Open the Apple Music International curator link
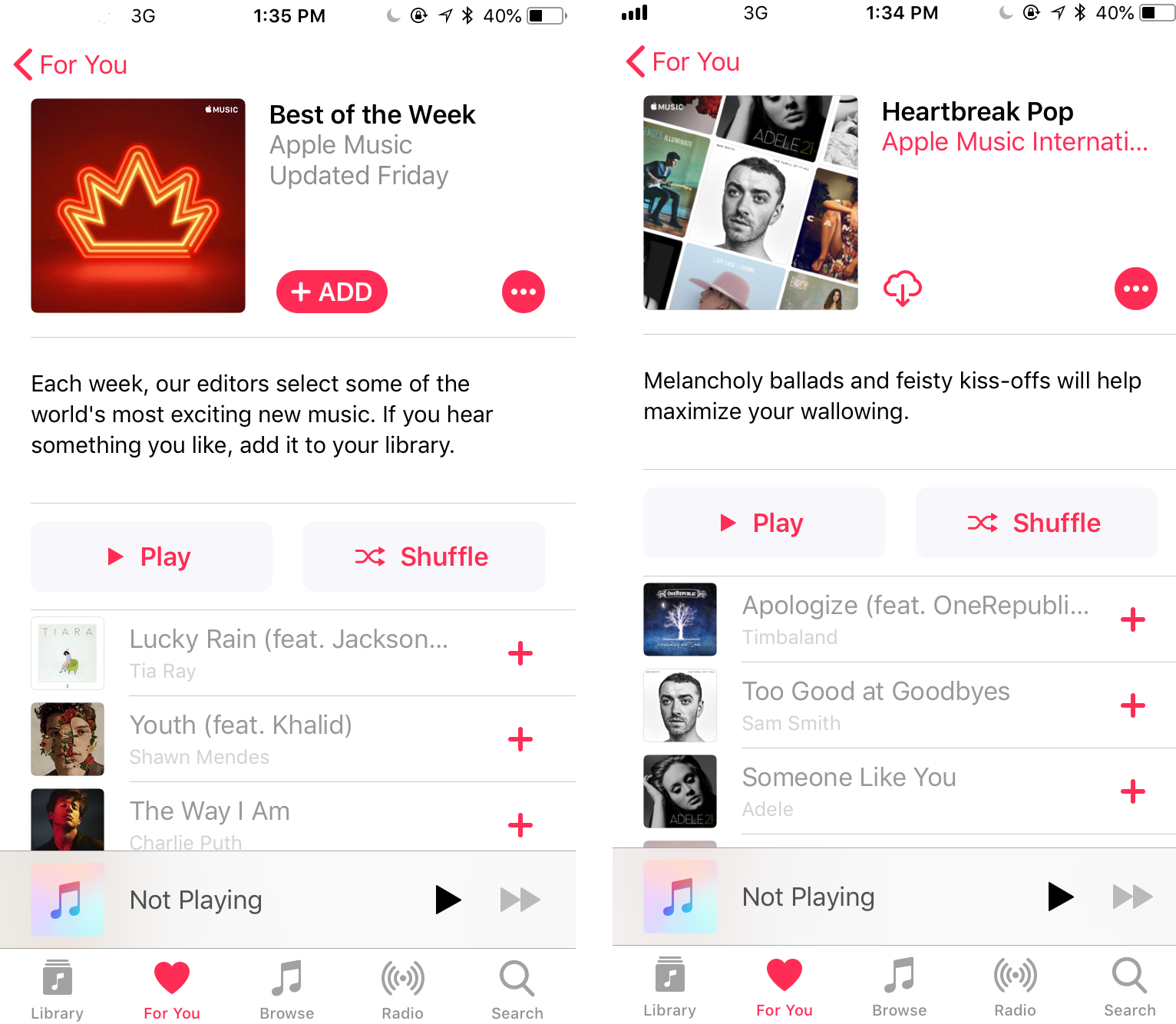The image size is (1176, 1024). (1014, 142)
